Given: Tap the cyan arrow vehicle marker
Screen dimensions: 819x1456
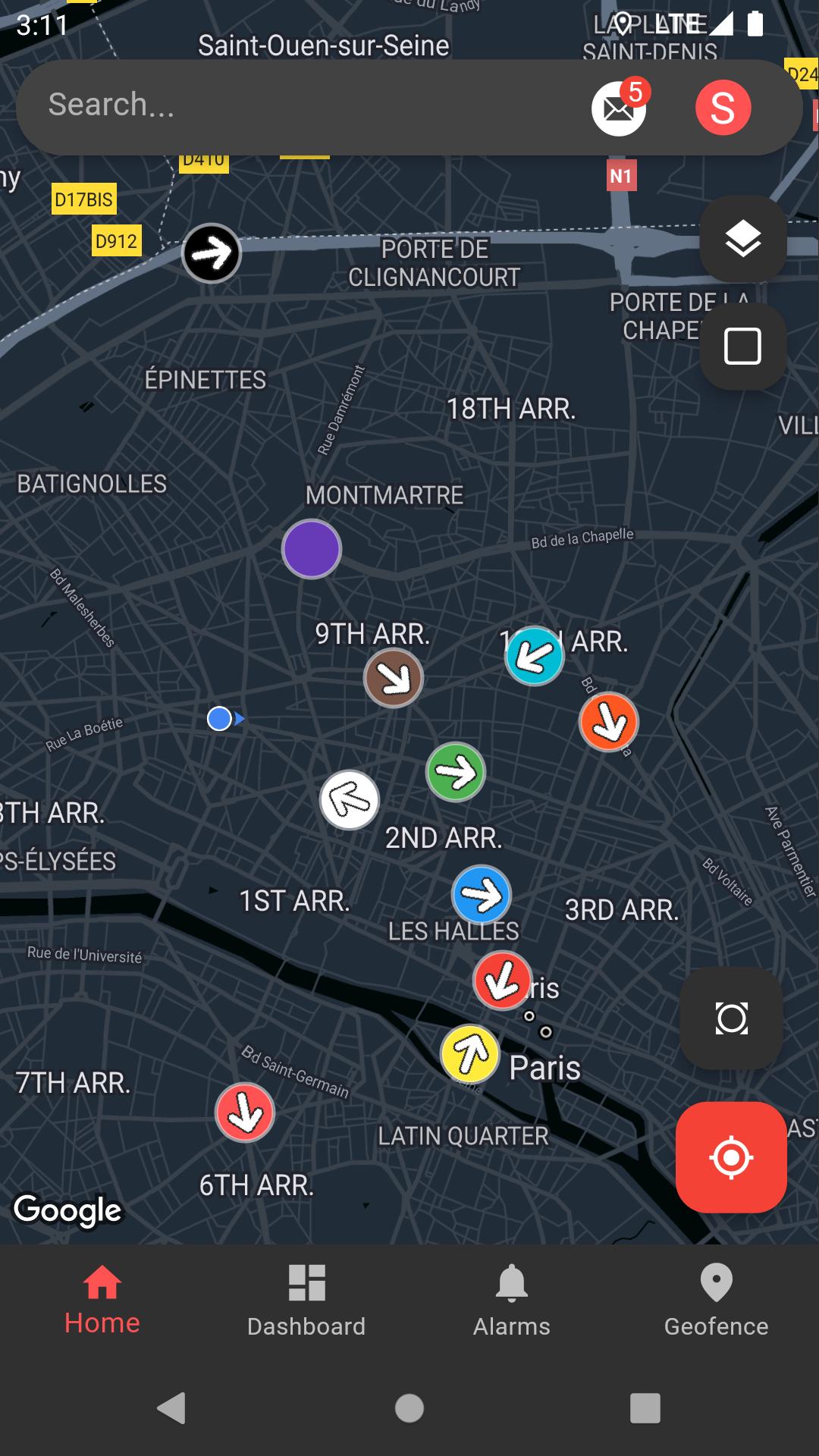Looking at the screenshot, I should click(x=535, y=656).
